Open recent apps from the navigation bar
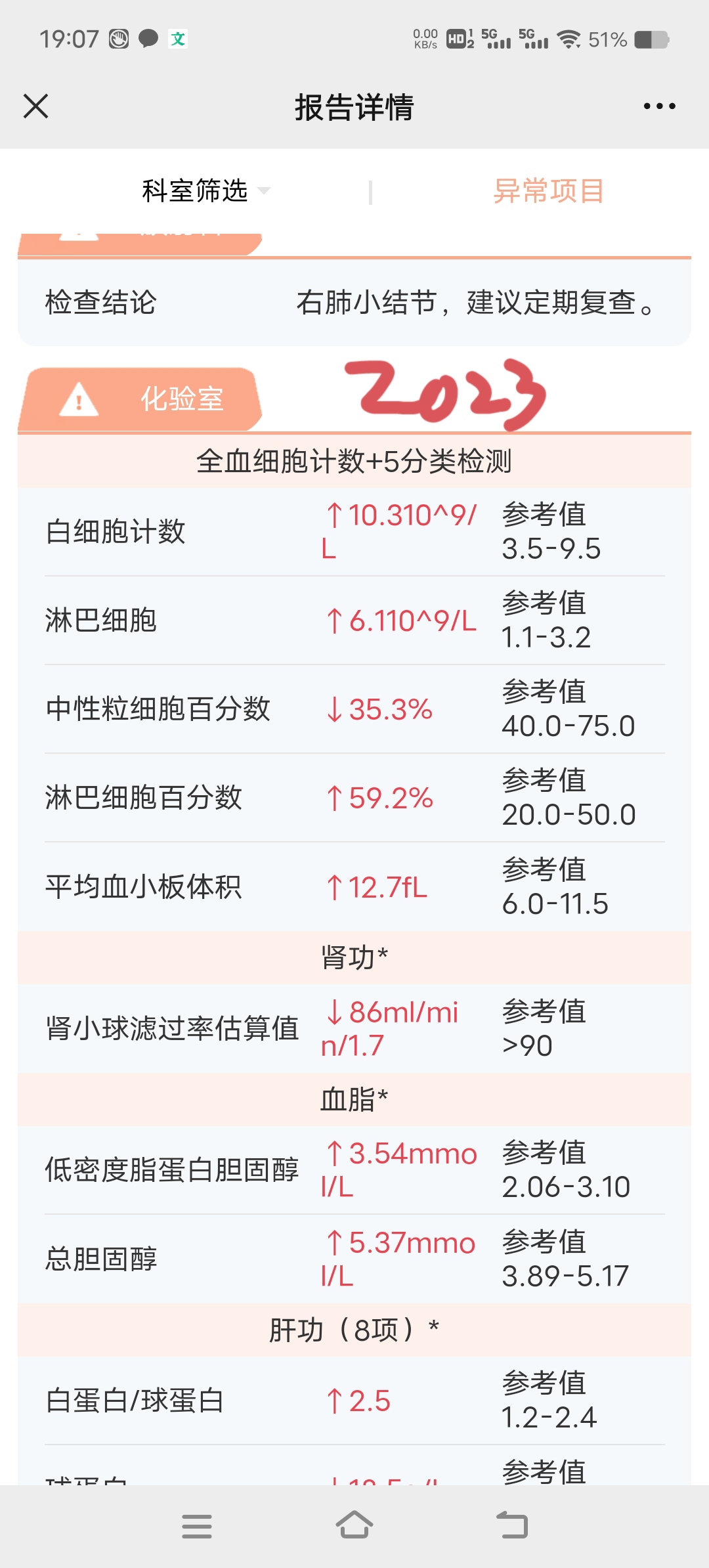This screenshot has width=709, height=1568. 197,1526
